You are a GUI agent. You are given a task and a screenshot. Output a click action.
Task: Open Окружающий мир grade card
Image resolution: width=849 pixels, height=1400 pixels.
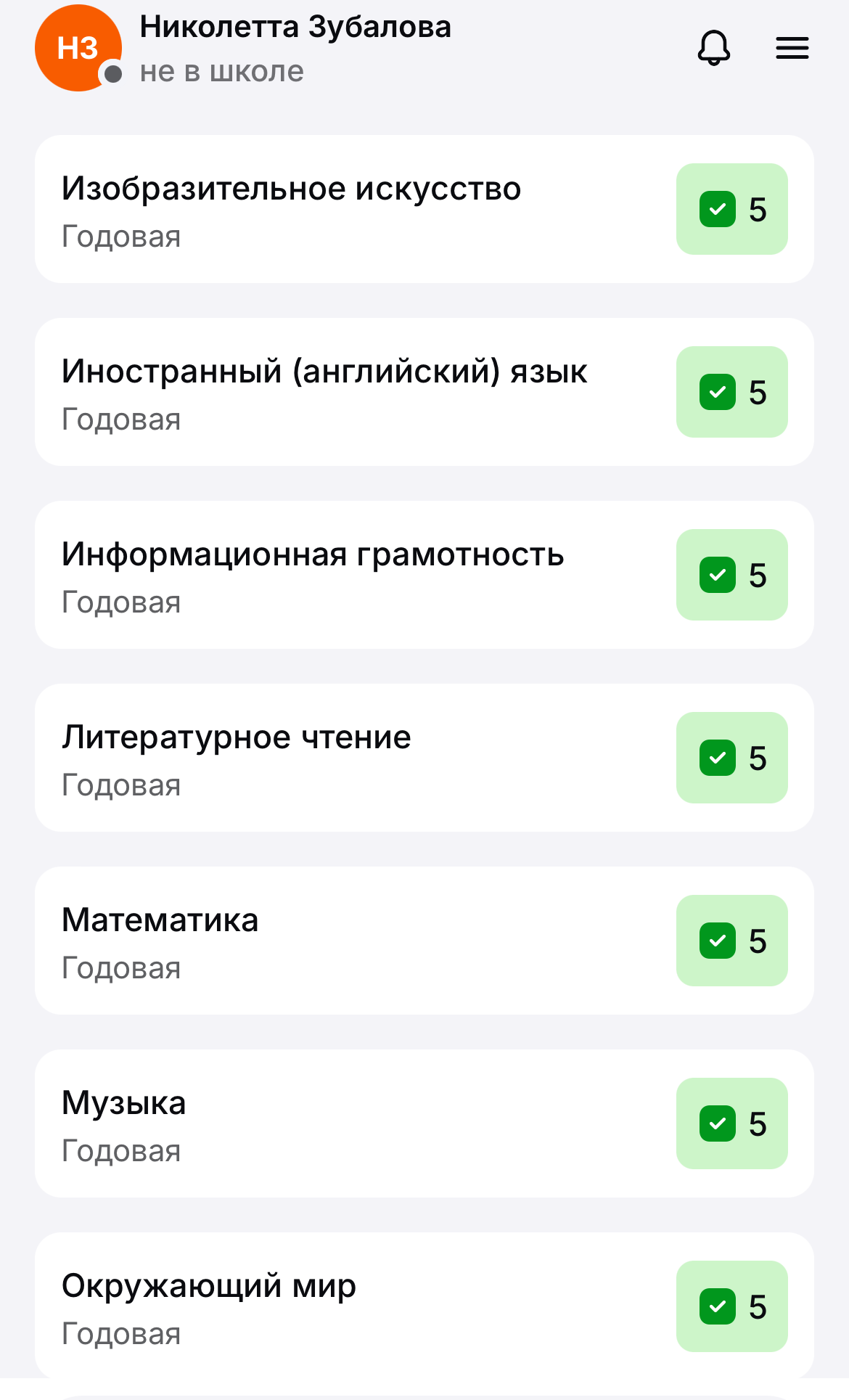pos(424,1305)
